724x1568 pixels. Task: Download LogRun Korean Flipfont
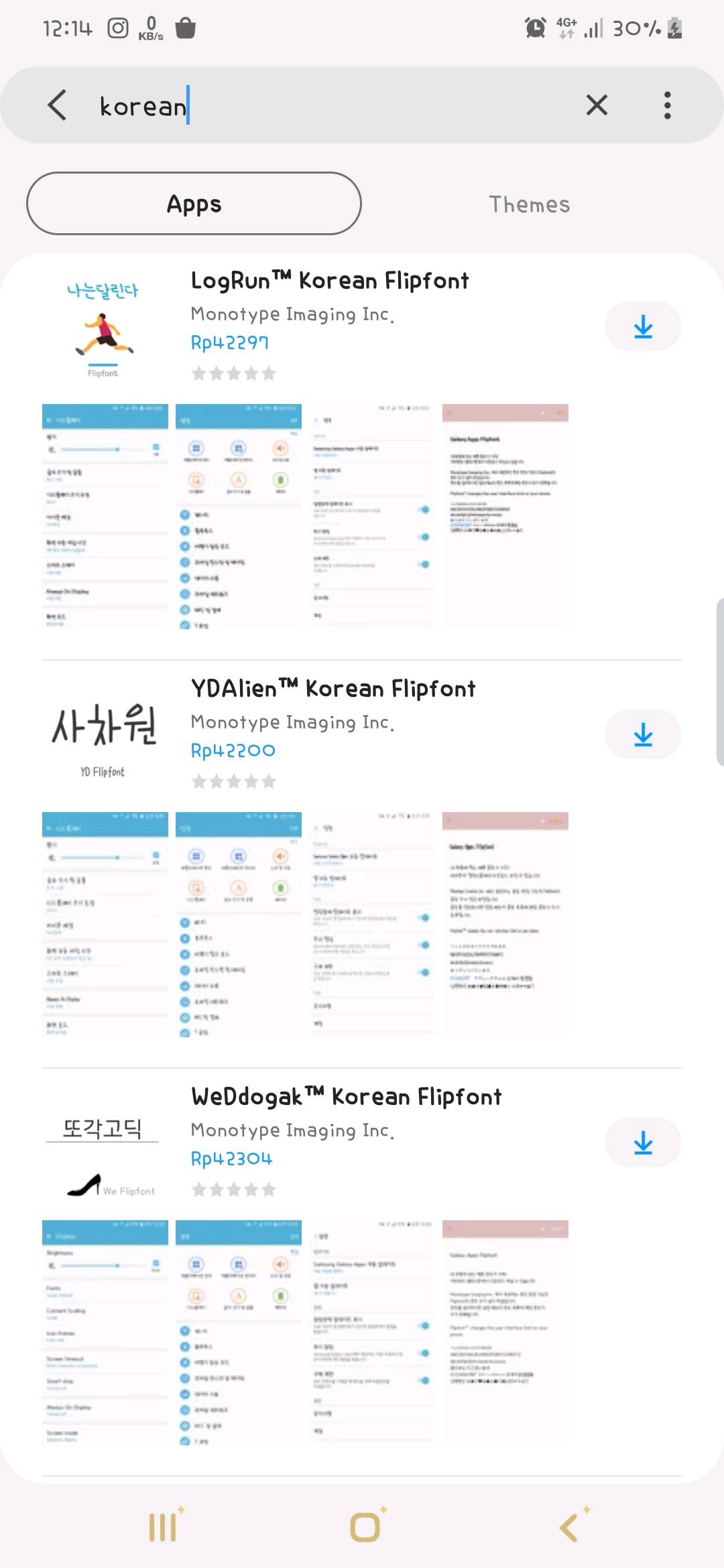pos(643,326)
